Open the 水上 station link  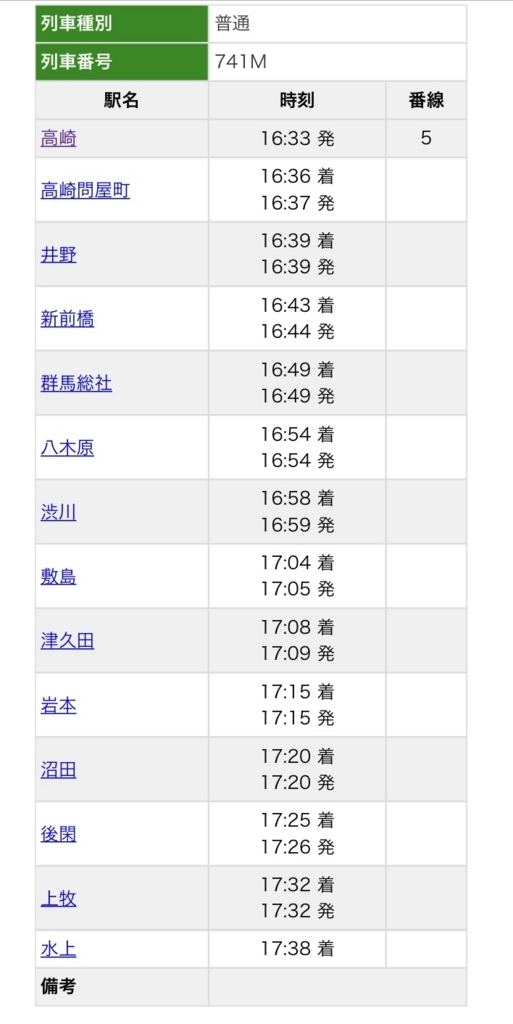click(58, 950)
